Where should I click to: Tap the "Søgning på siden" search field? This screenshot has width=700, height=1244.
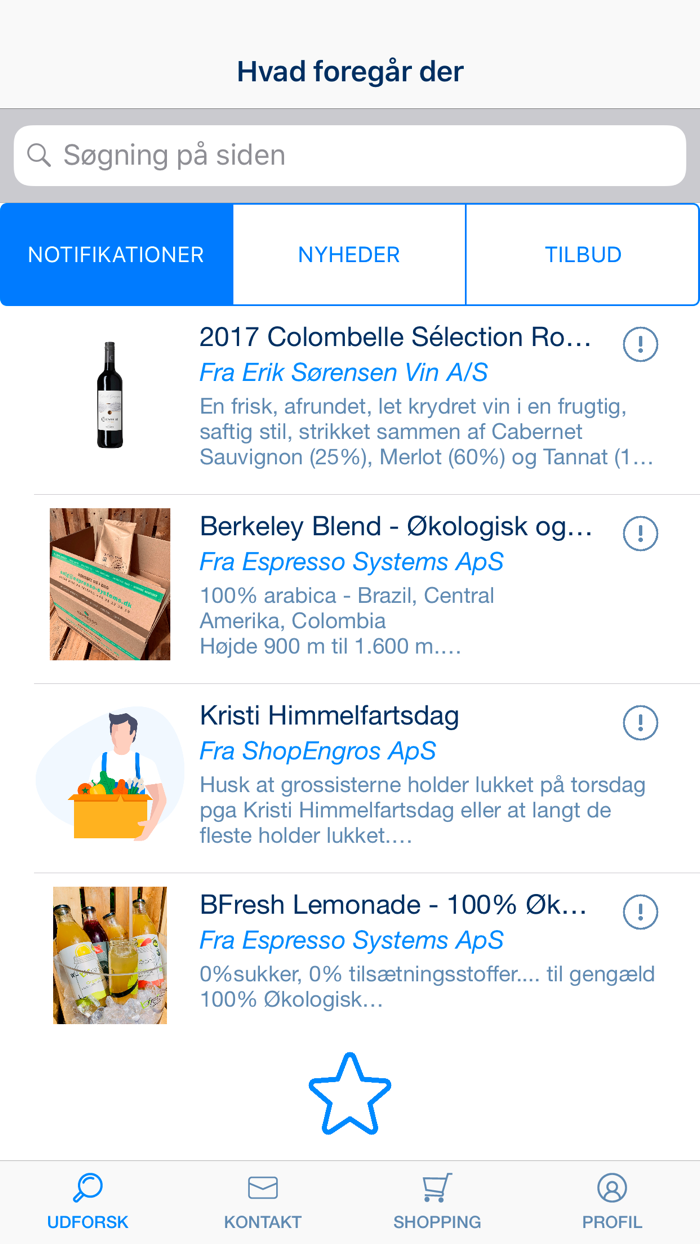tap(350, 155)
